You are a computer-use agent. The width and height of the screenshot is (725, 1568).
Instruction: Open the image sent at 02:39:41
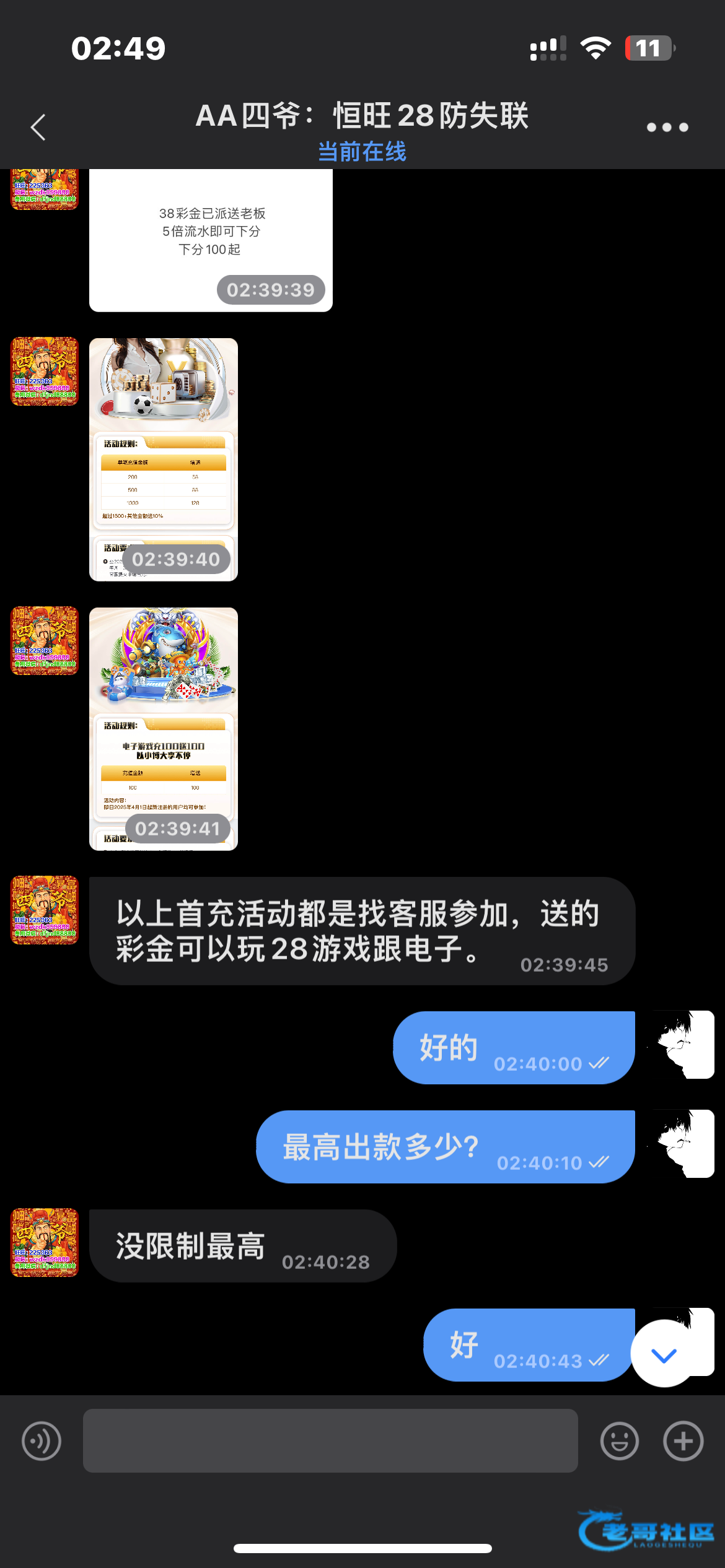click(164, 728)
